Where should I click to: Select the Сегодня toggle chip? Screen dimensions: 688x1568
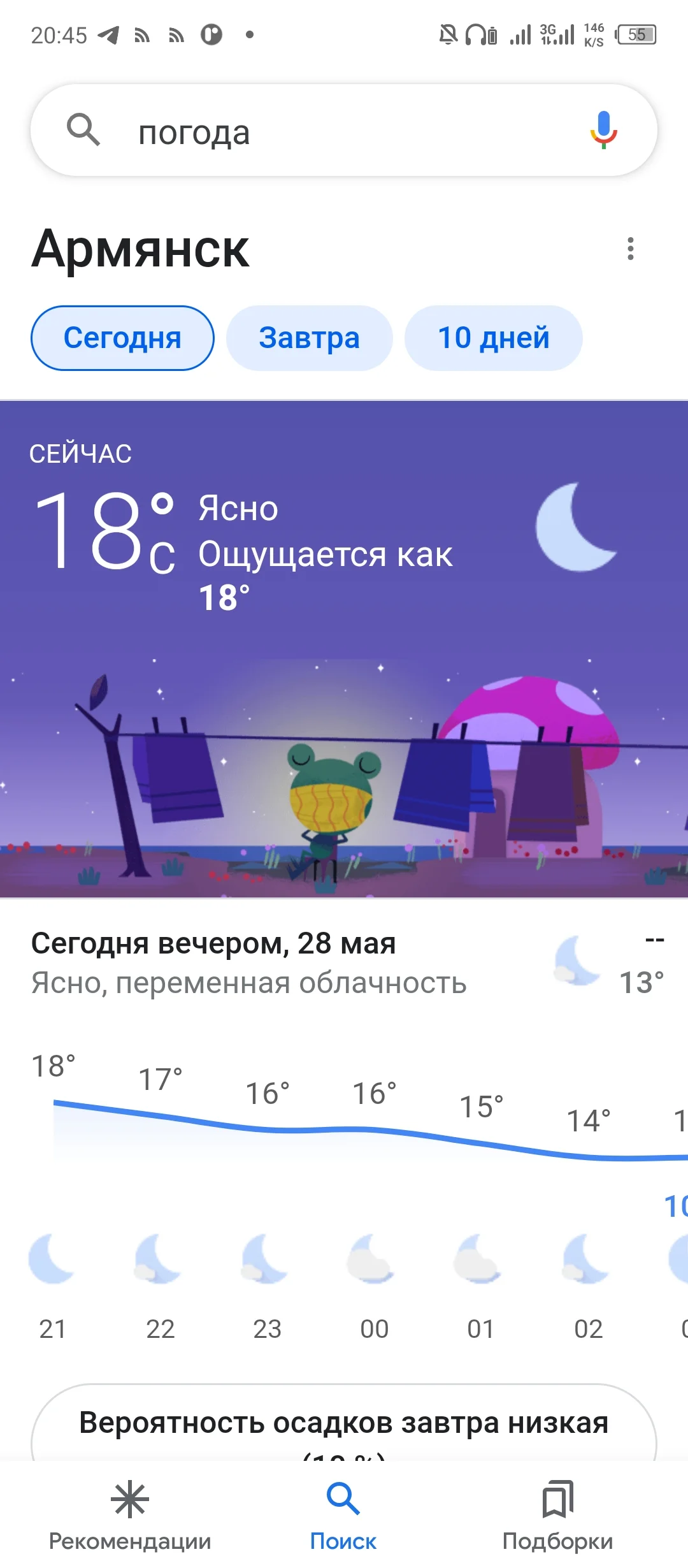click(122, 338)
